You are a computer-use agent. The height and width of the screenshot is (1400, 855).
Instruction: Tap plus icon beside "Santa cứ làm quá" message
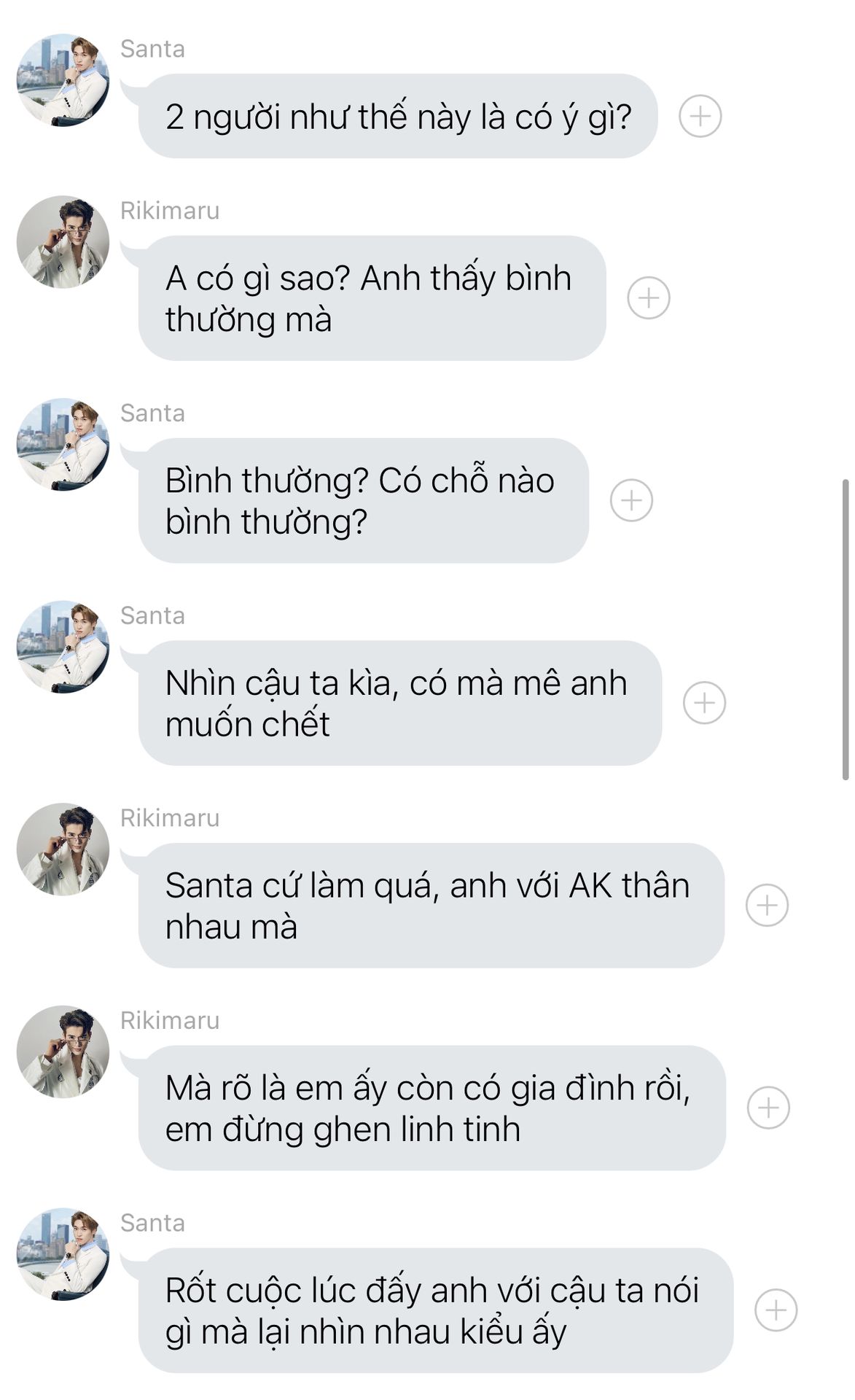[767, 906]
